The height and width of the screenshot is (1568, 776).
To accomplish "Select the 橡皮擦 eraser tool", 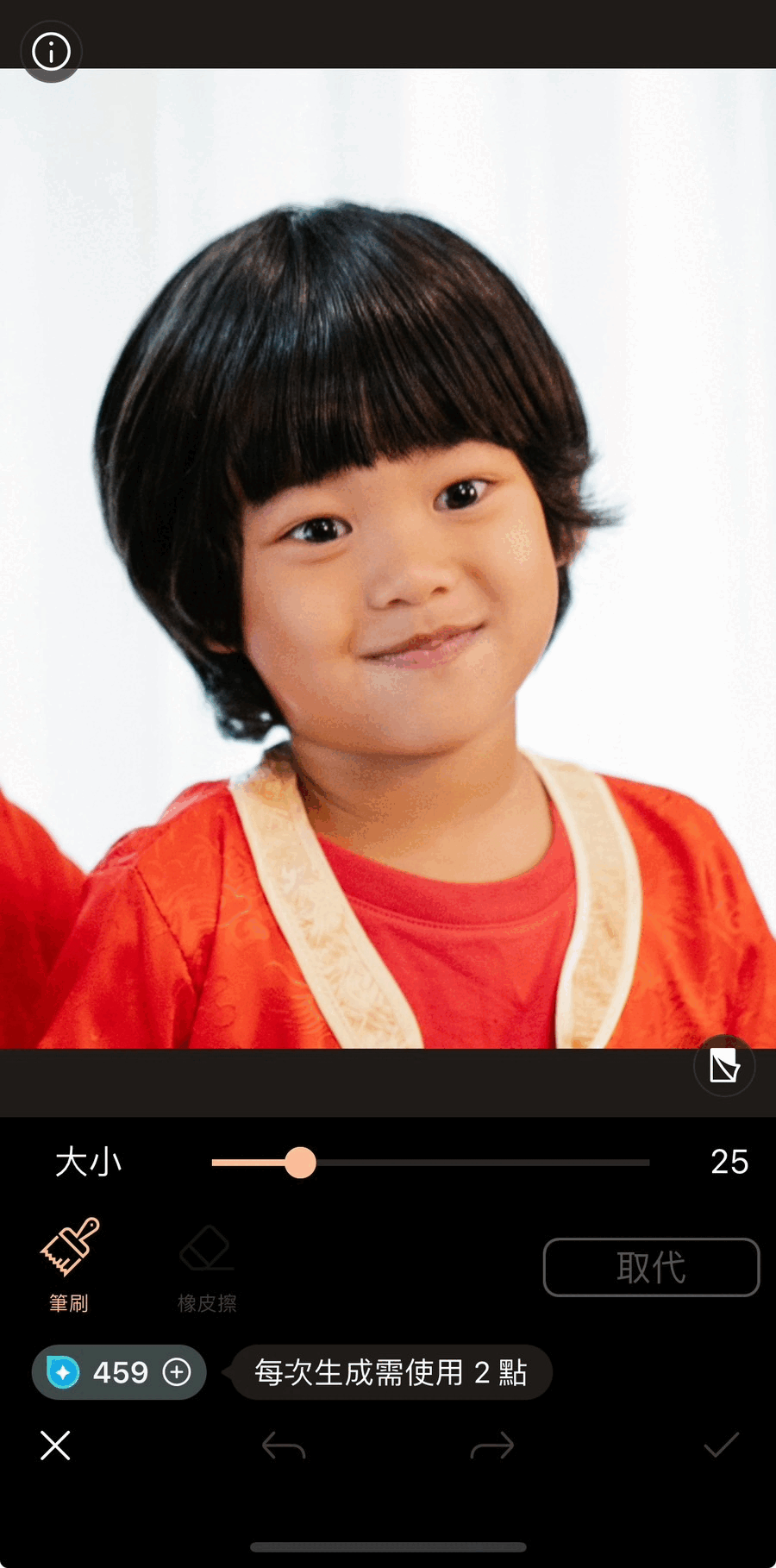I will coord(207,1264).
